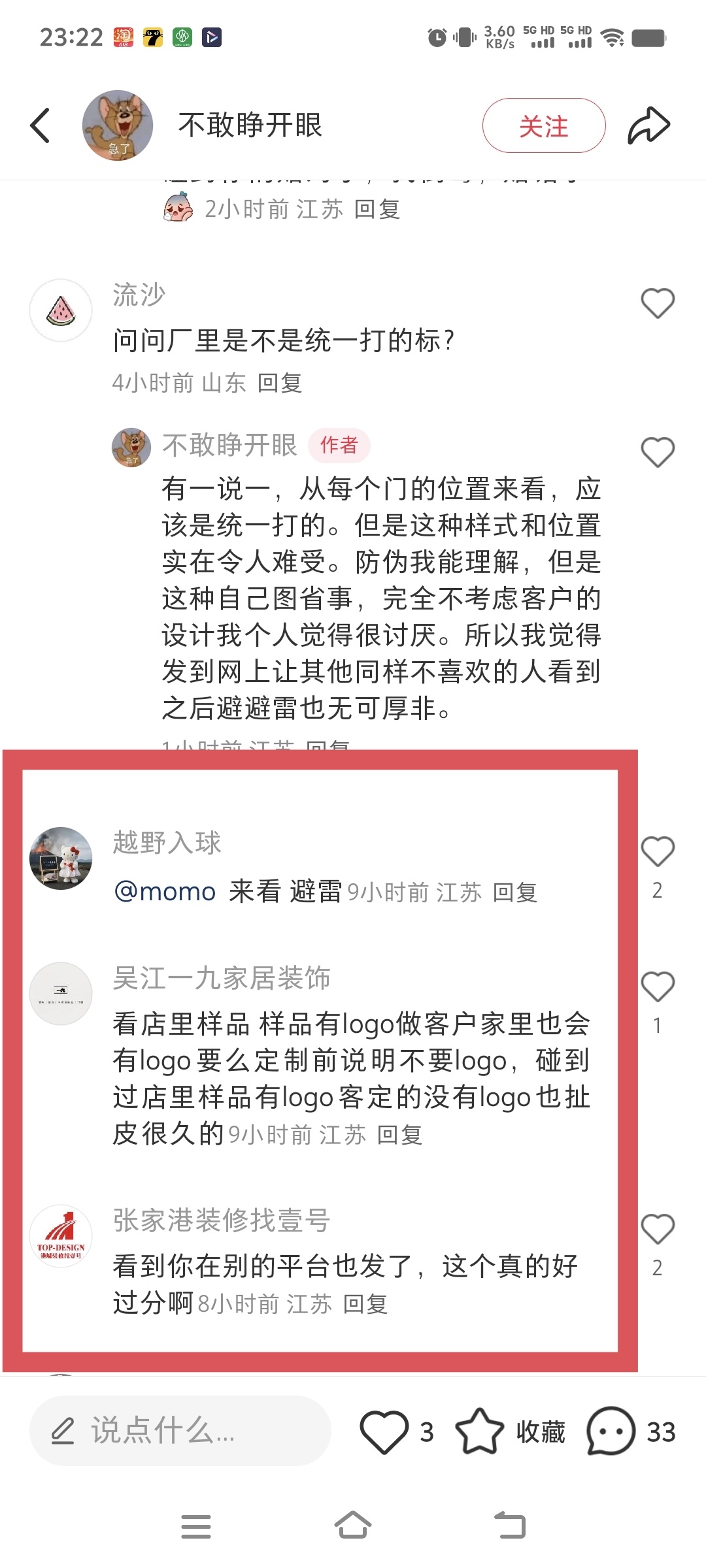Open 吴江一九家居装饰's avatar
Image resolution: width=706 pixels, height=1568 pixels.
pyautogui.click(x=61, y=994)
